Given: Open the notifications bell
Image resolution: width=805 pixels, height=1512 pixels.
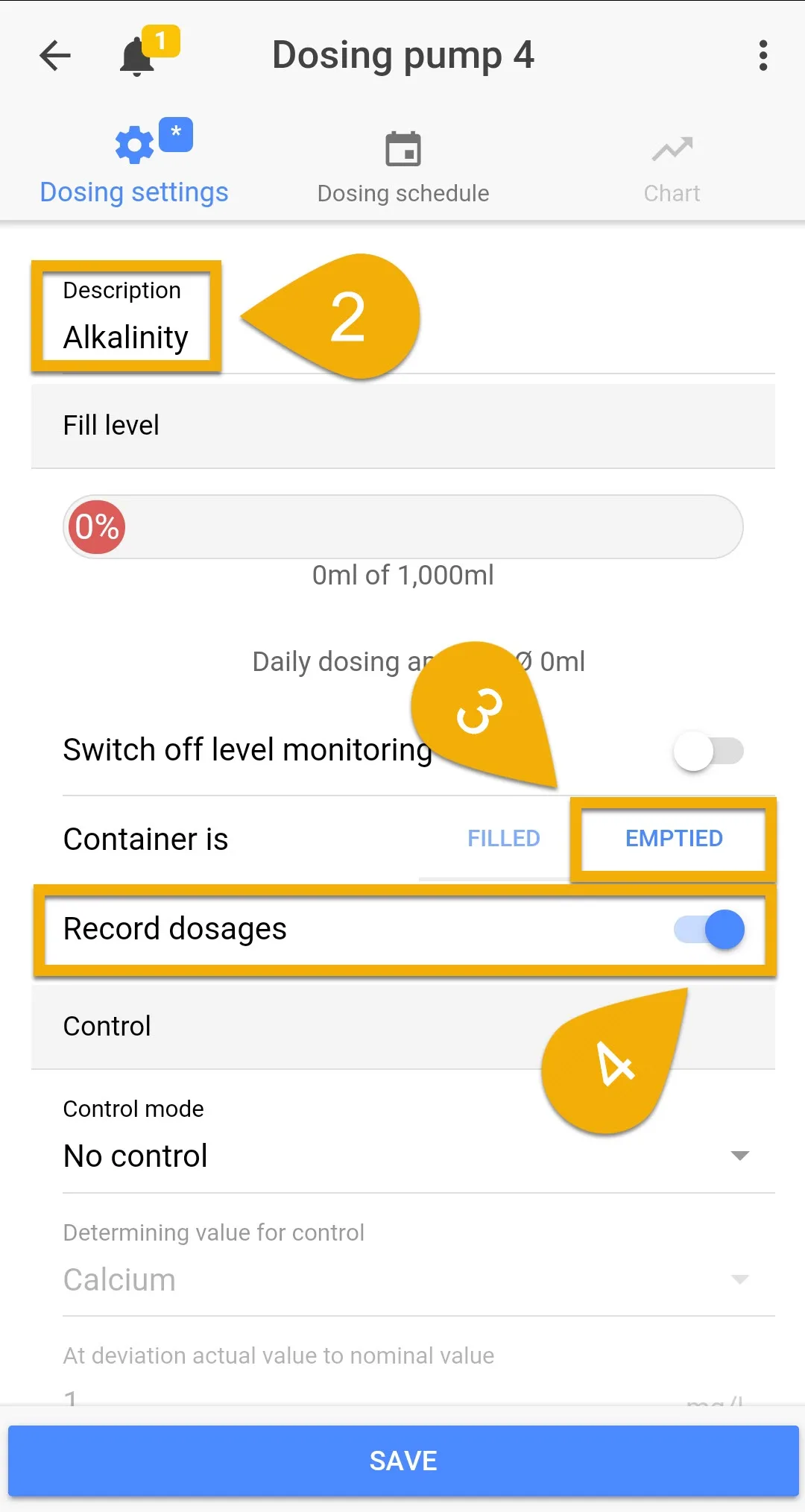Looking at the screenshot, I should click(138, 56).
